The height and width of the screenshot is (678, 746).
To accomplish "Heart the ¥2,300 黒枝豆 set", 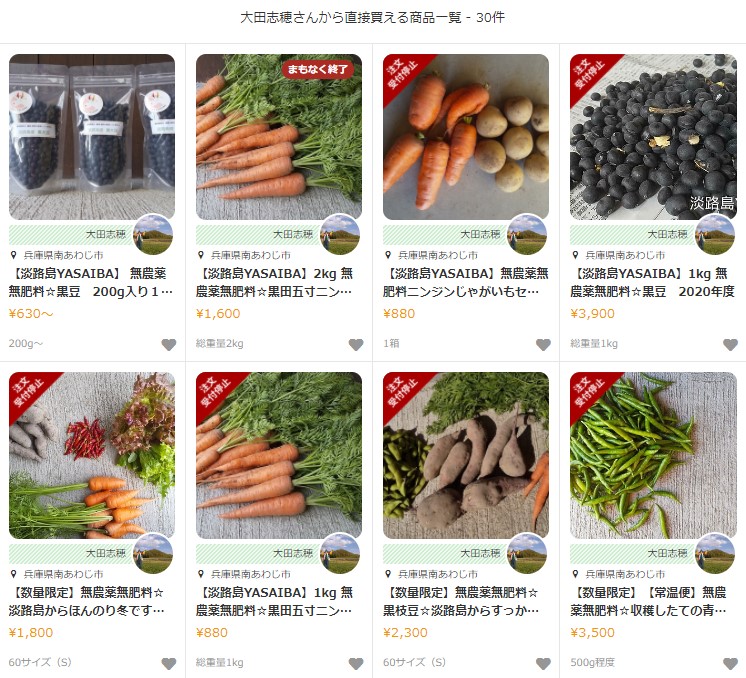I will (x=543, y=663).
